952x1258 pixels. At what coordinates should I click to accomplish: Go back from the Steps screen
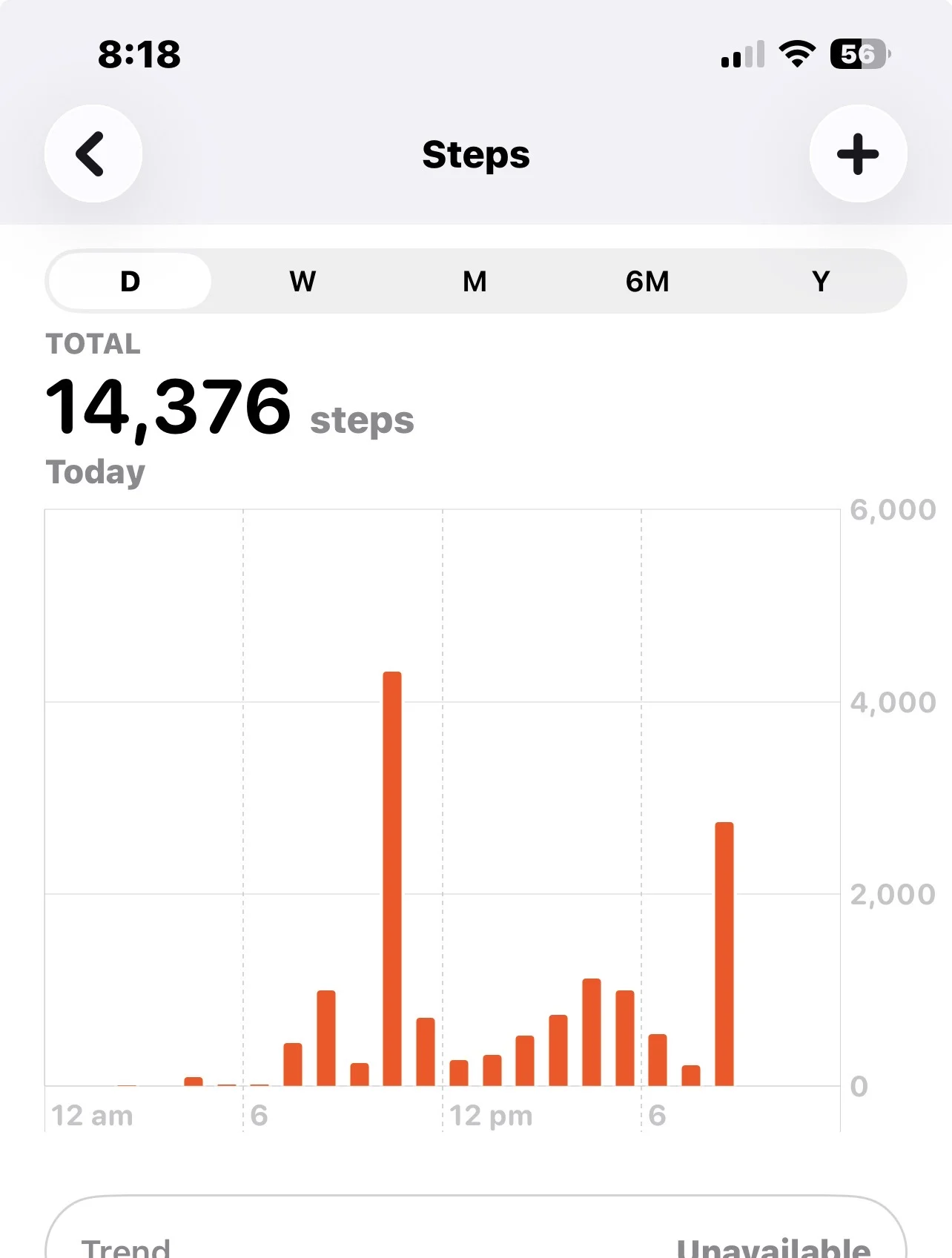[93, 153]
